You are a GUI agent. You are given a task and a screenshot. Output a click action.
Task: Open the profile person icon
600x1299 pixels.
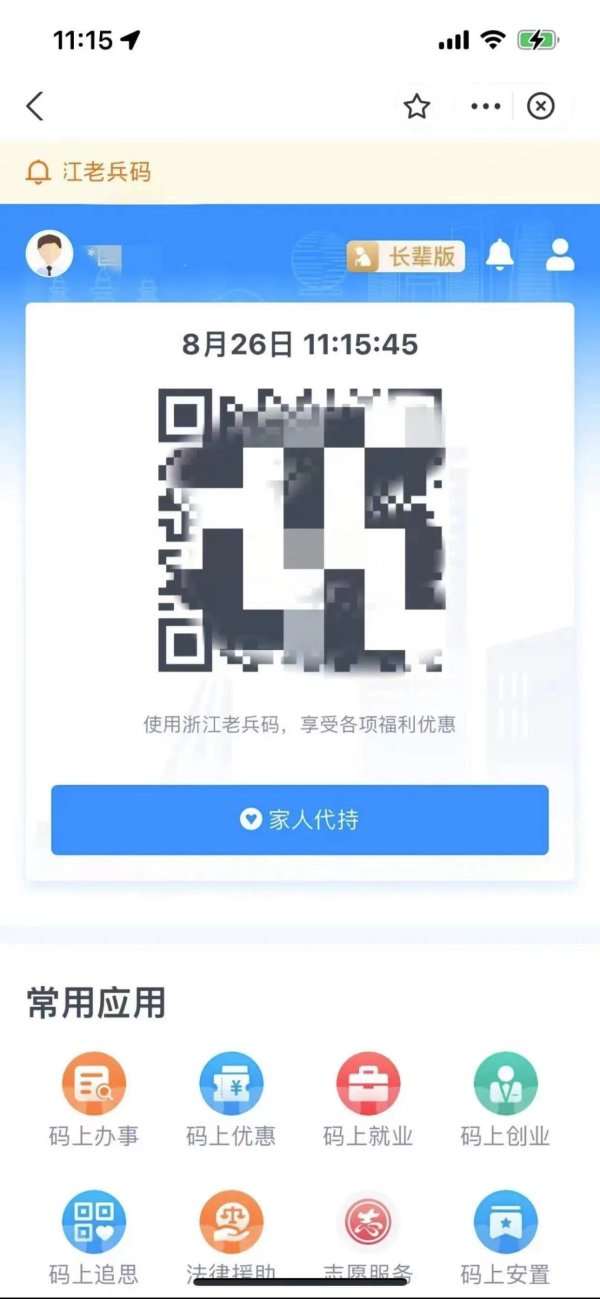pos(560,255)
